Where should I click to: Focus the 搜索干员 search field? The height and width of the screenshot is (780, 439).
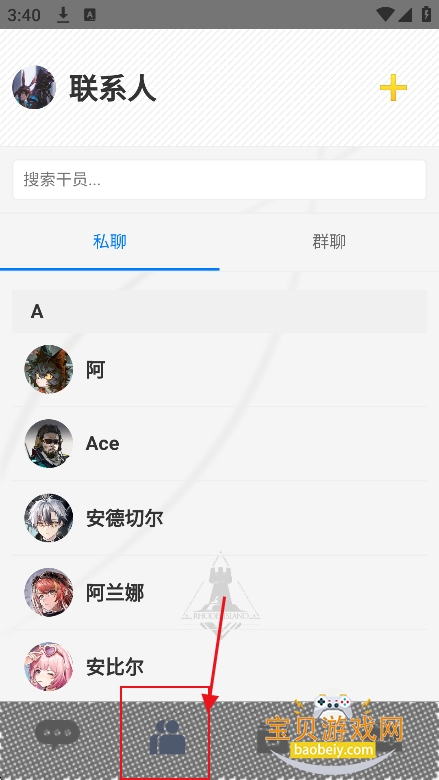219,180
